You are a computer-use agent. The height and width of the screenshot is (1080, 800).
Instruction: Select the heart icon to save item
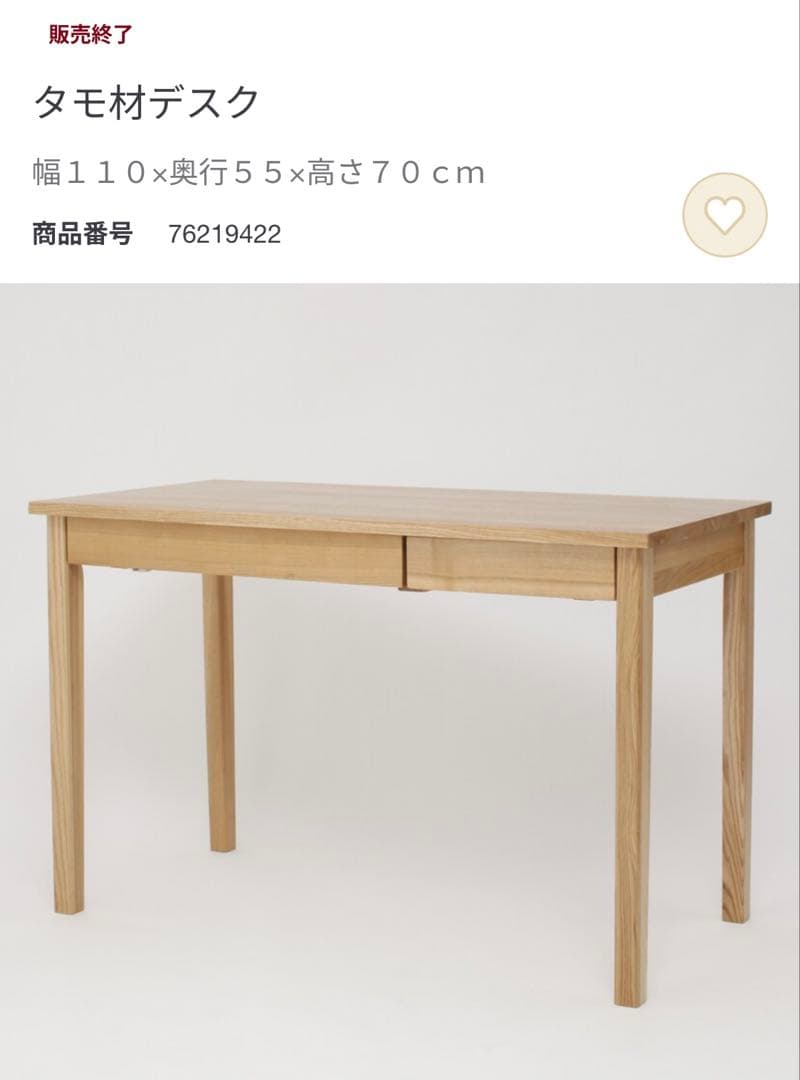point(723,213)
